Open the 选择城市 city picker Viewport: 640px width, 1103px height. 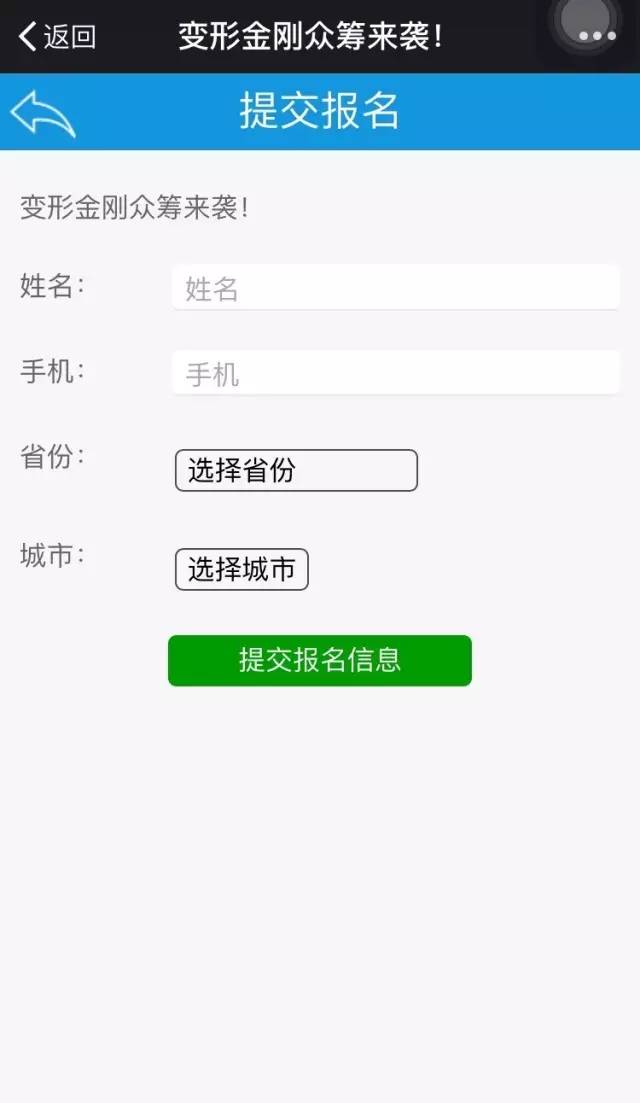[241, 569]
